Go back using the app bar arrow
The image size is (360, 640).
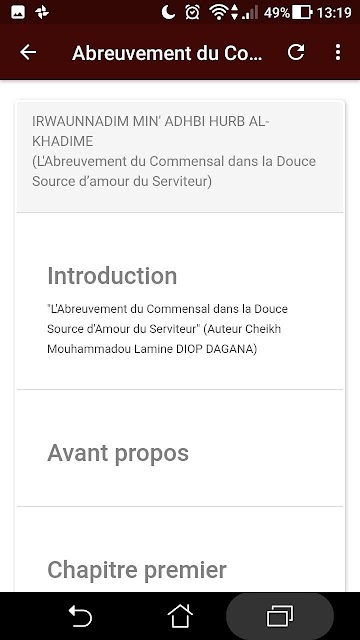(28, 52)
